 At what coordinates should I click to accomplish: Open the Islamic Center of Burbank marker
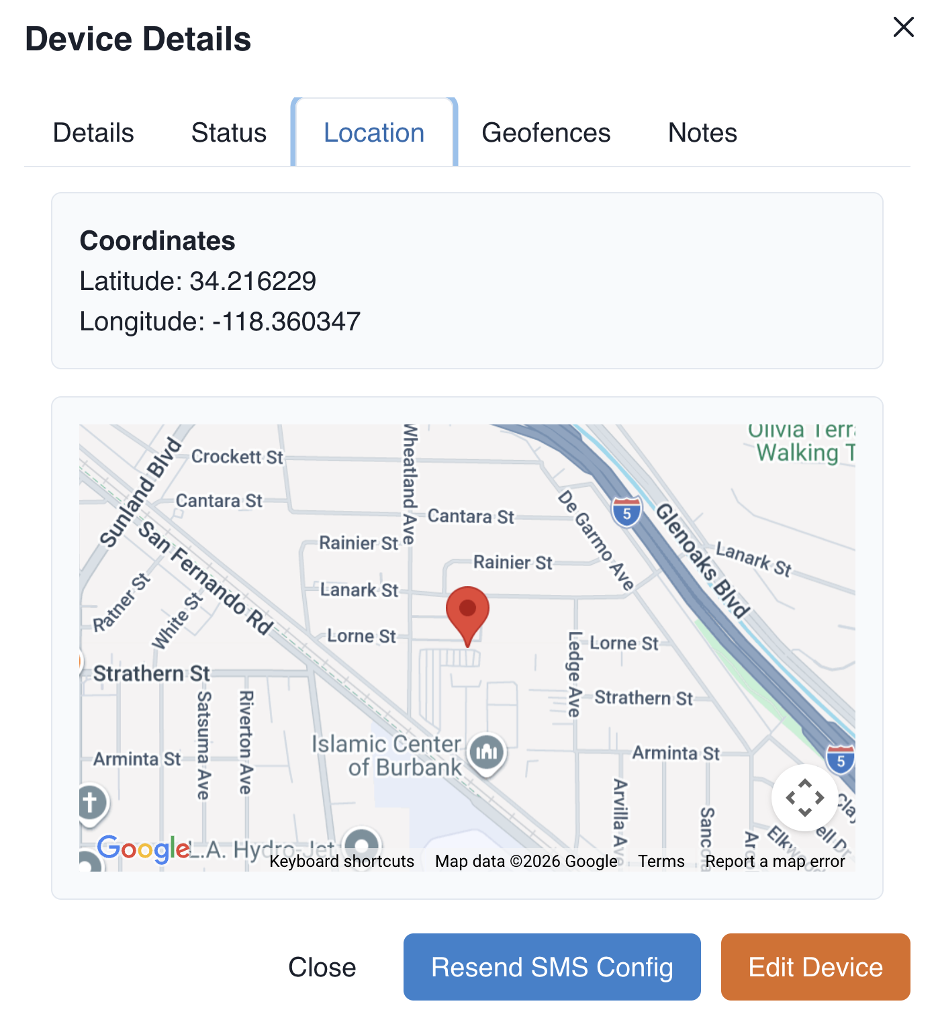[487, 750]
